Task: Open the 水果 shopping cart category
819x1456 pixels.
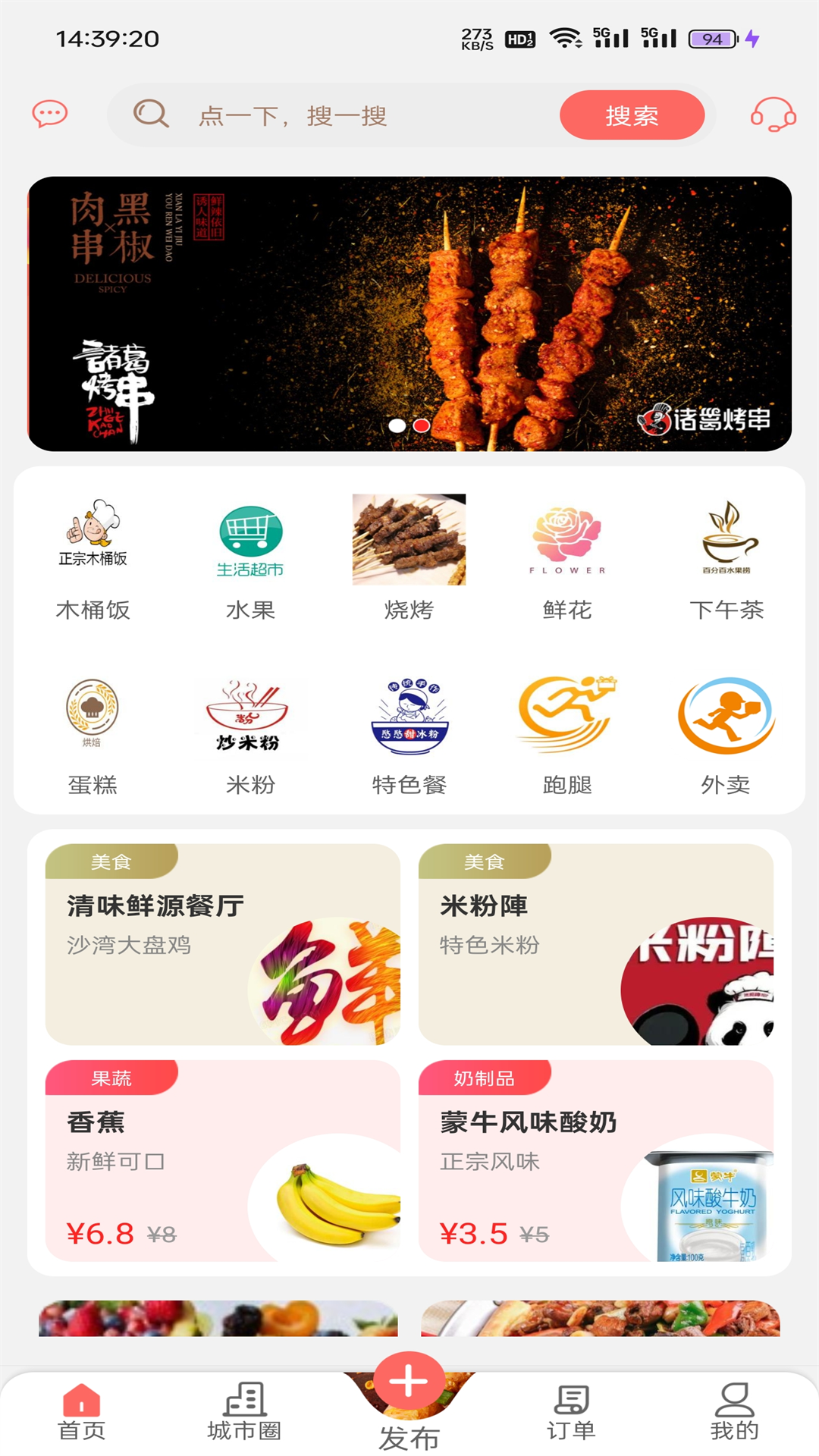Action: point(250,538)
